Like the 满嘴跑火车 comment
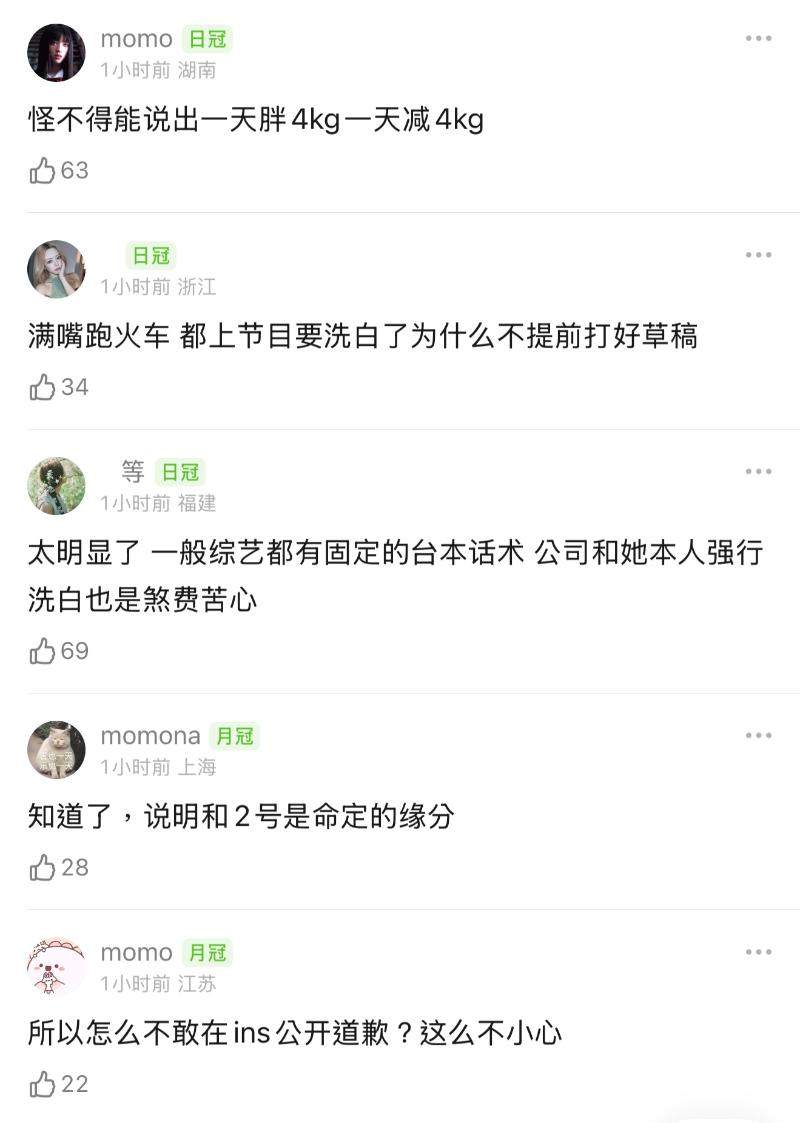The width and height of the screenshot is (800, 1123). [42, 387]
